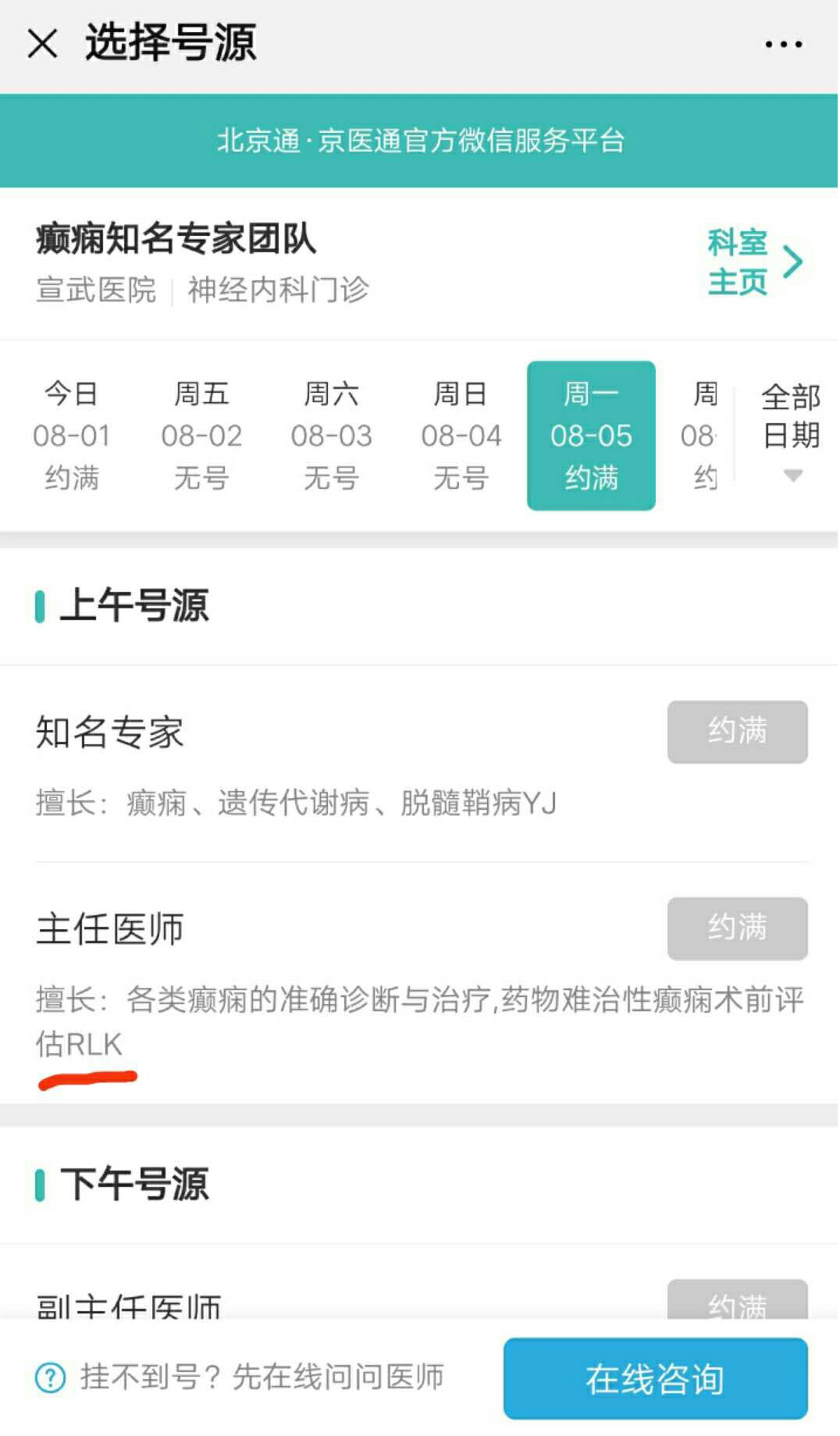Image resolution: width=840 pixels, height=1436 pixels.
Task: Open the three-dot overflow menu
Action: click(783, 45)
